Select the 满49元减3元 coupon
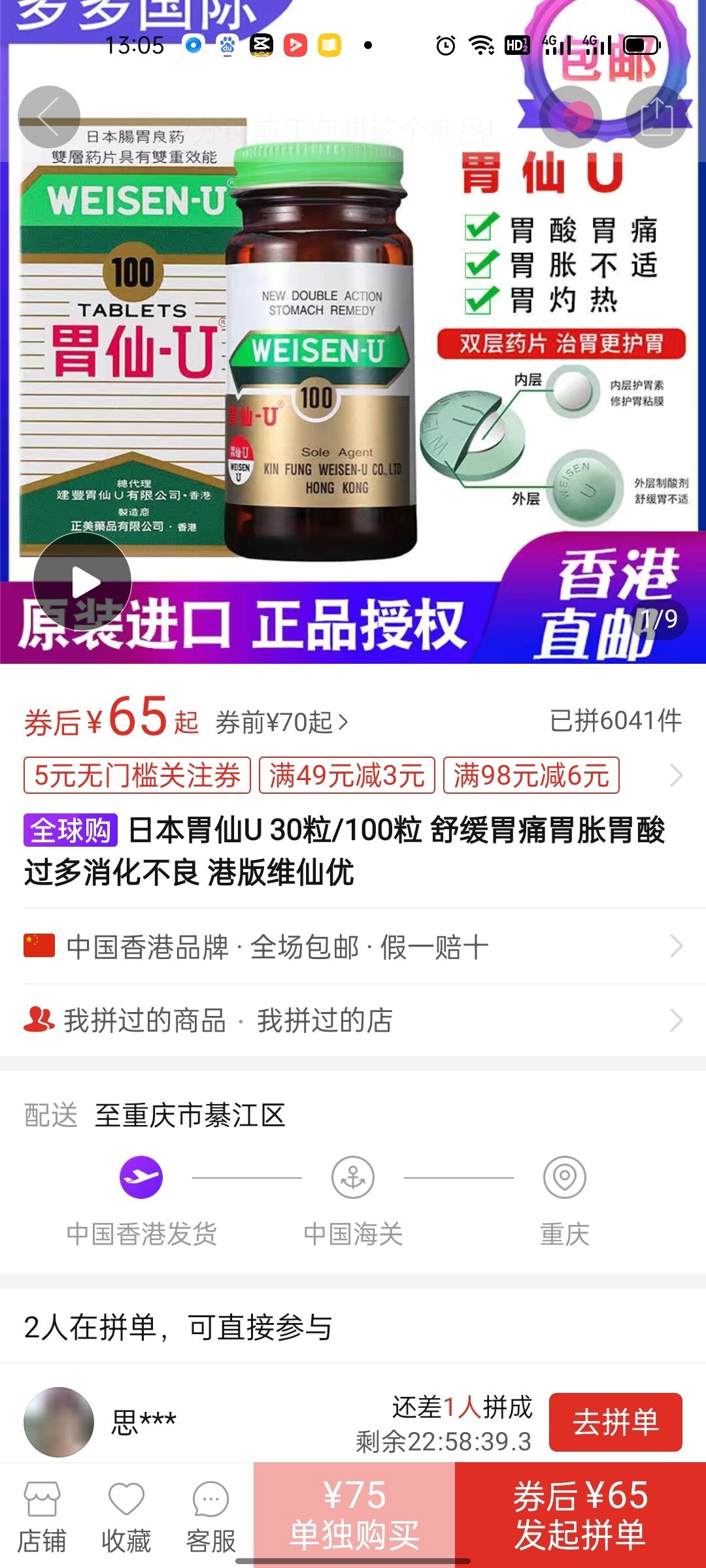 click(x=347, y=776)
